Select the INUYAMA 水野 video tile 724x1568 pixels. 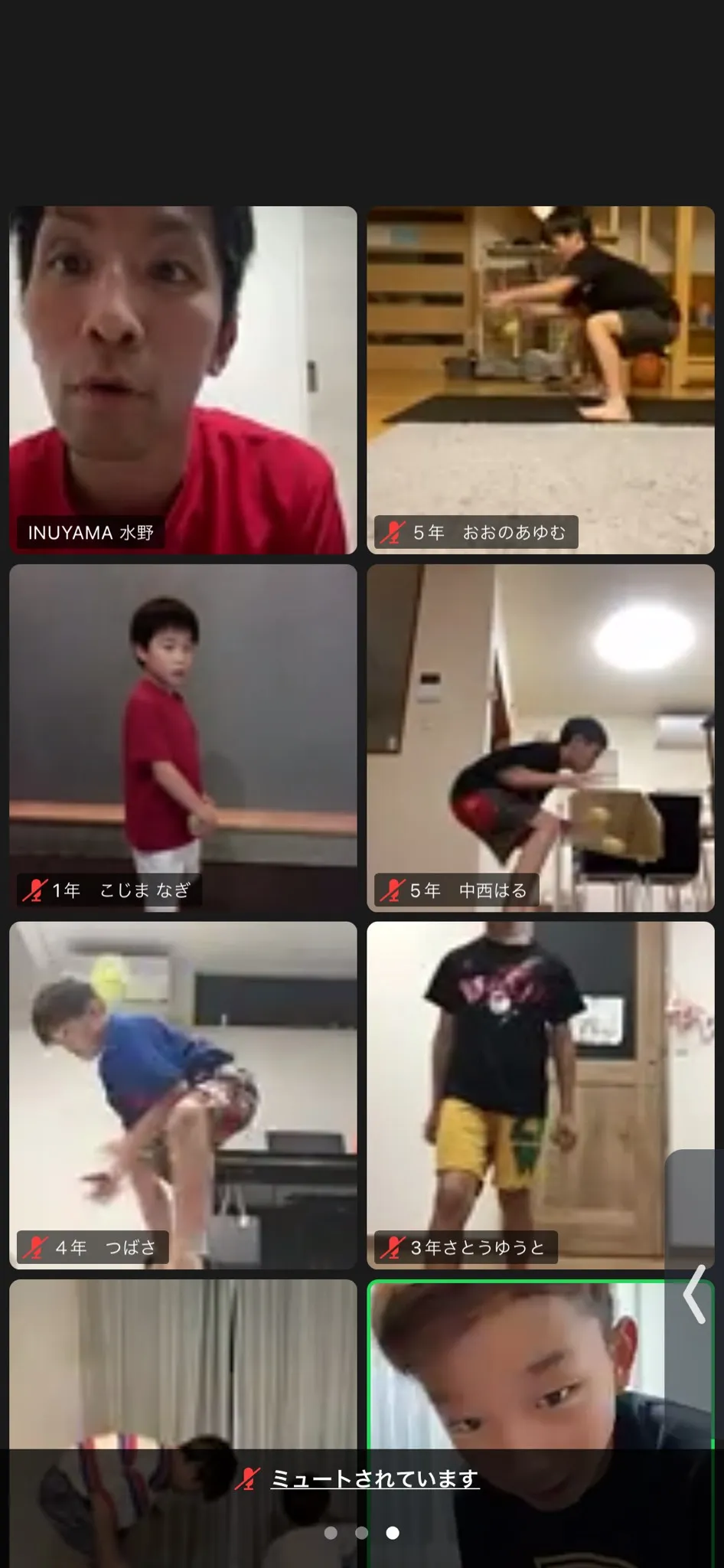[x=183, y=379]
